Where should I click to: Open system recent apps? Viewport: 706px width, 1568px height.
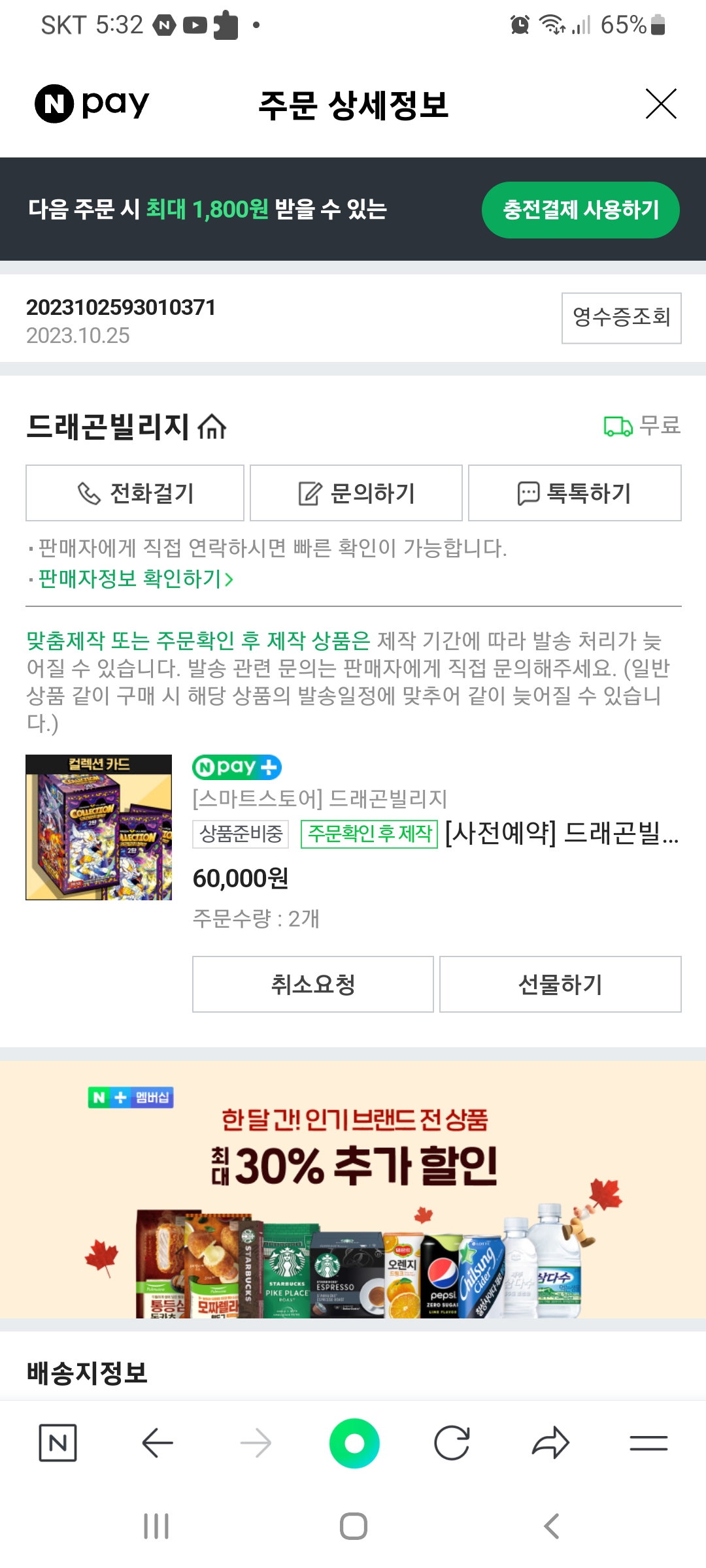tap(156, 1526)
